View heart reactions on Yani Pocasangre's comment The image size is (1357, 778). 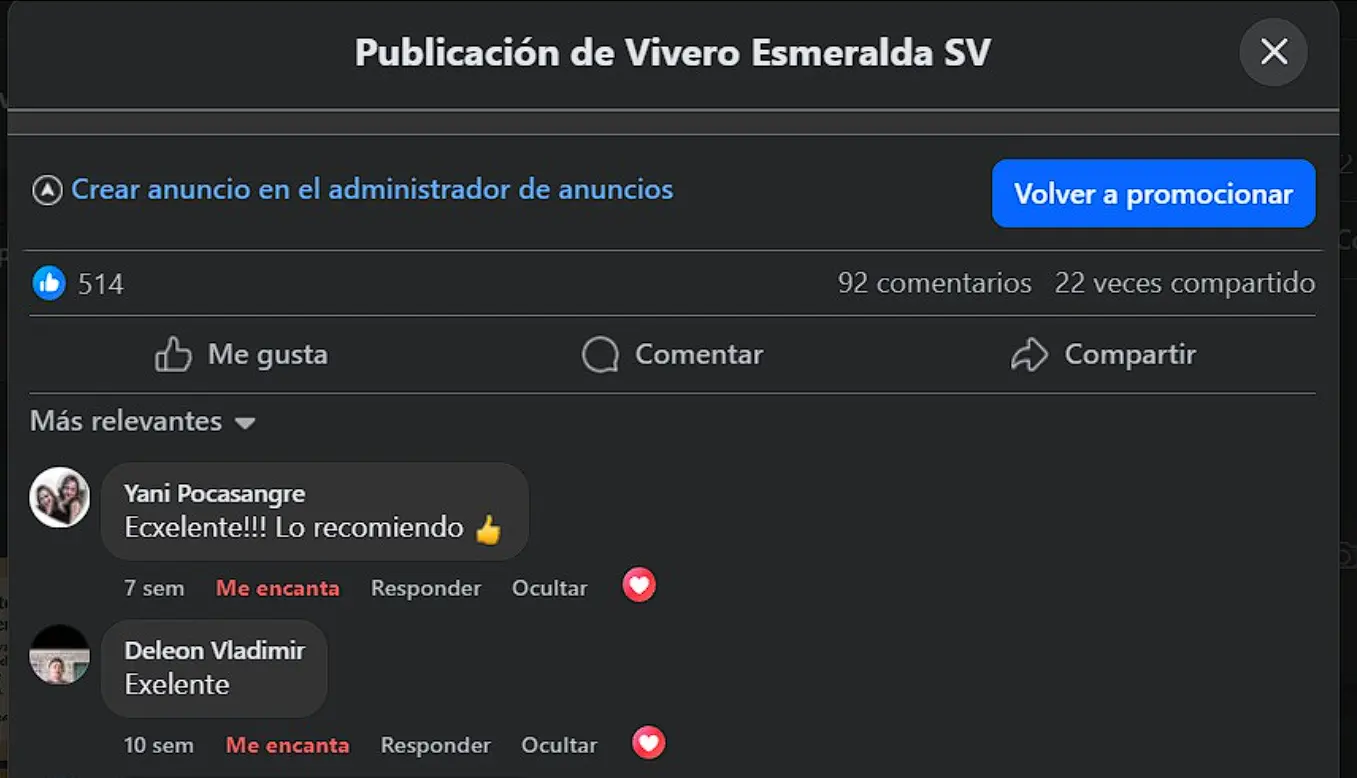tap(639, 585)
